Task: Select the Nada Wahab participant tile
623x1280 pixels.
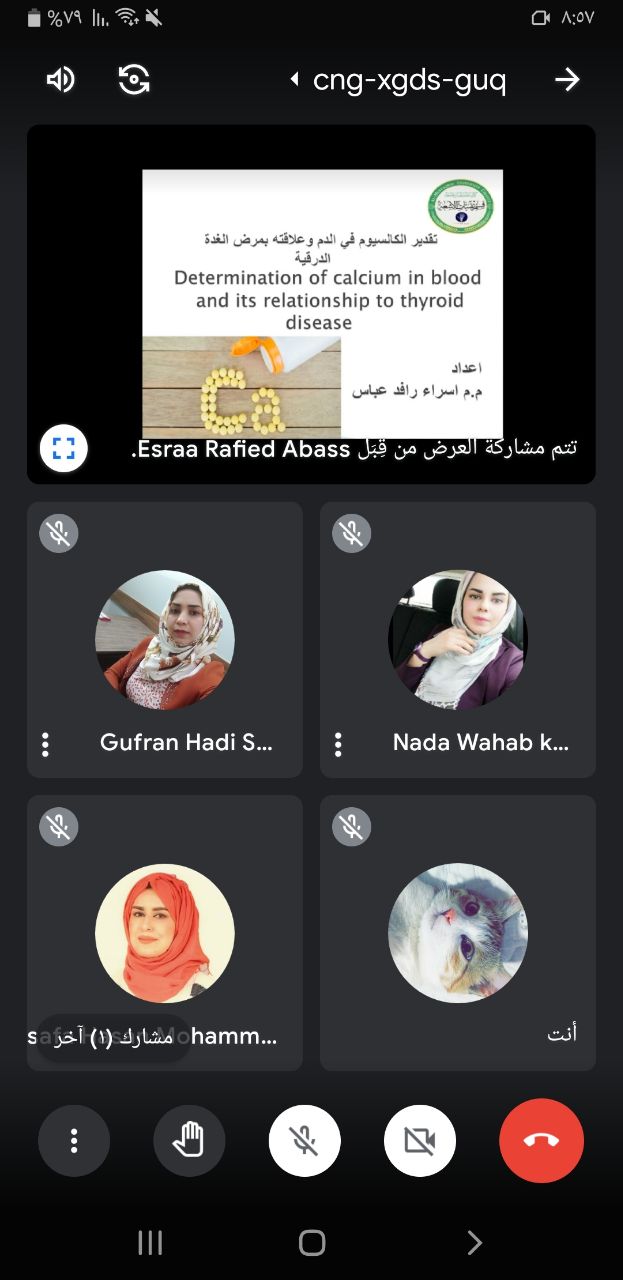Action: [458, 640]
